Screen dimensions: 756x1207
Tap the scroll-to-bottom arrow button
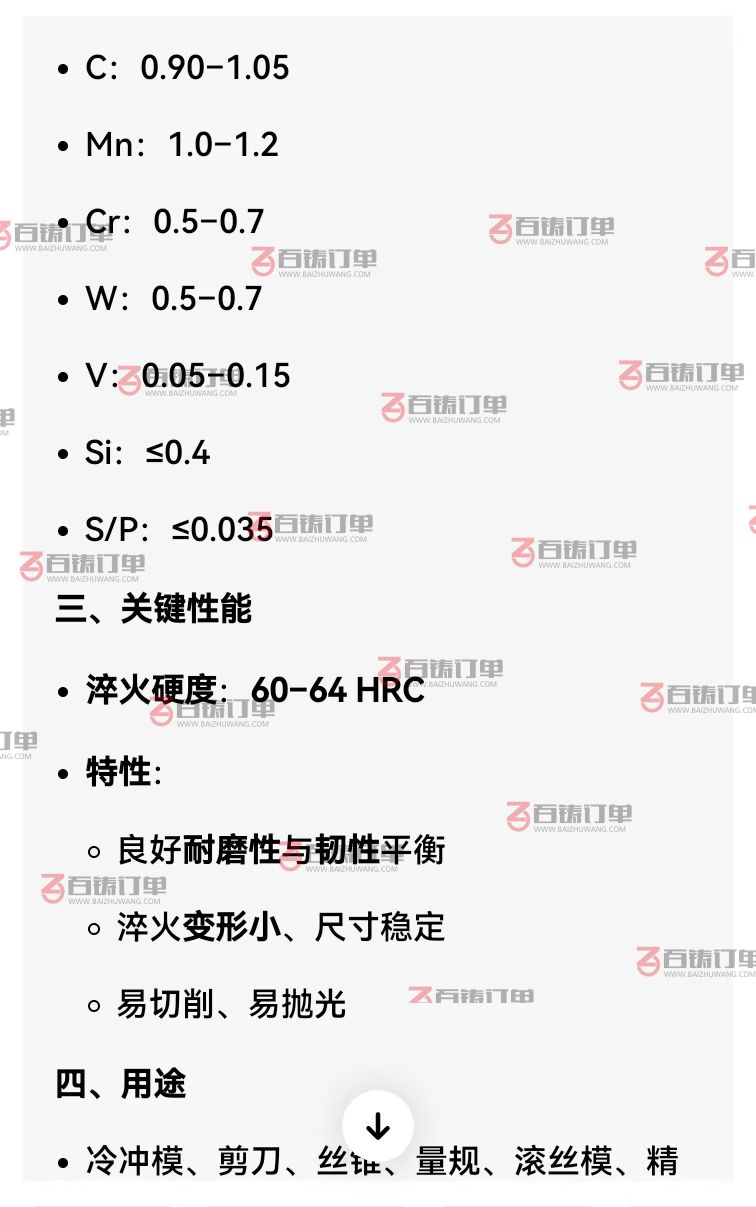coord(378,1126)
